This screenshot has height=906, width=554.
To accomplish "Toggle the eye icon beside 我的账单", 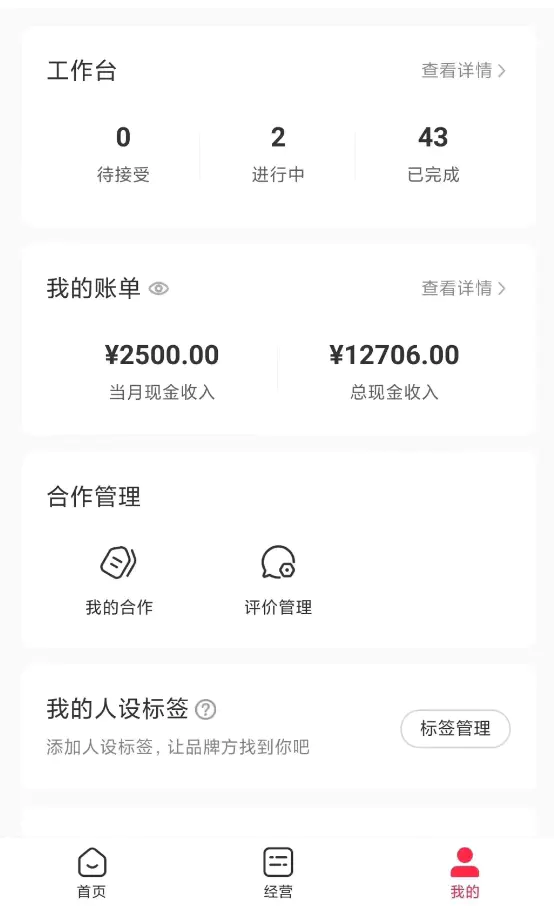I will 159,288.
